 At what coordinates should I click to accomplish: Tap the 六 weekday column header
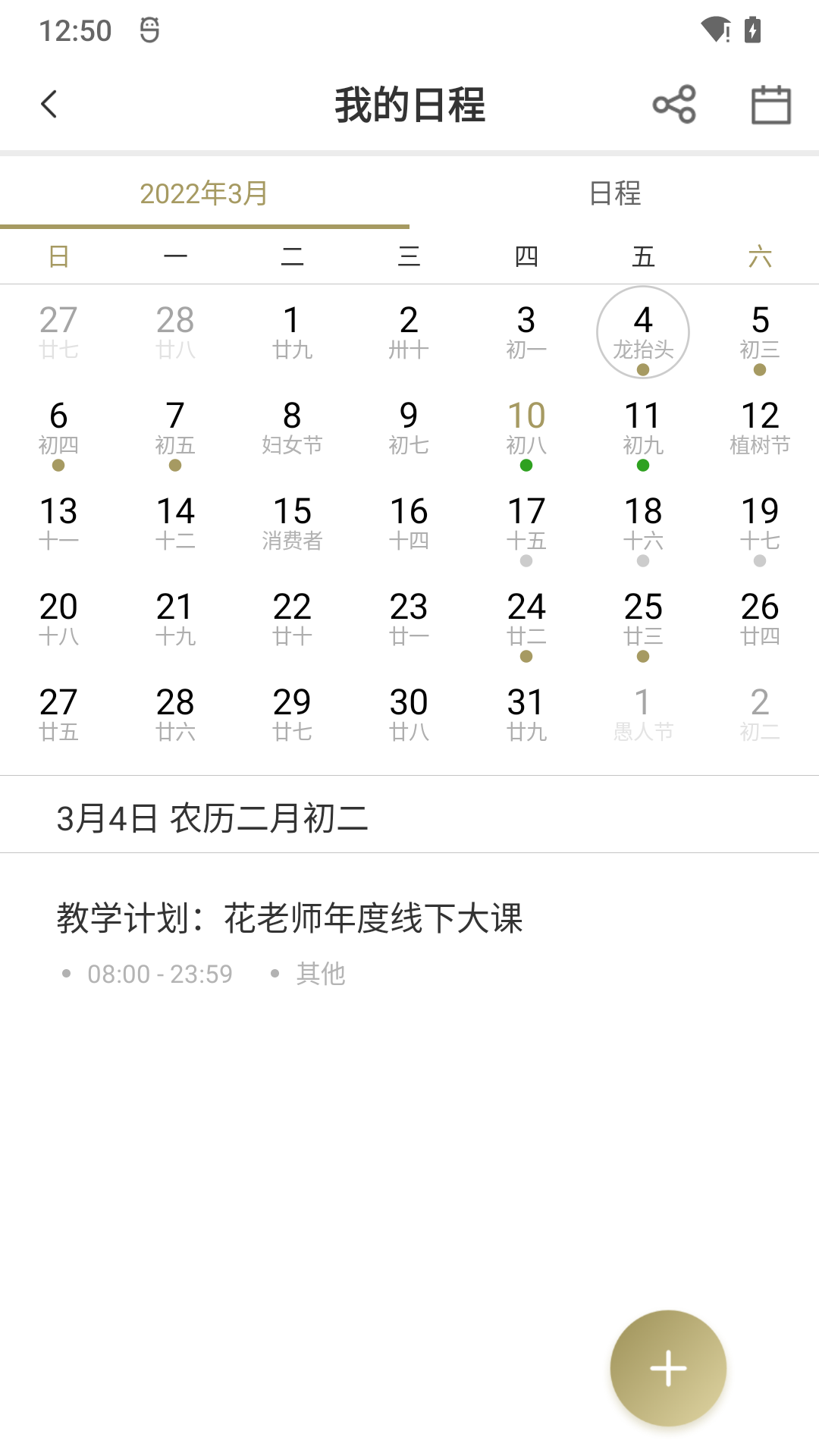[760, 256]
